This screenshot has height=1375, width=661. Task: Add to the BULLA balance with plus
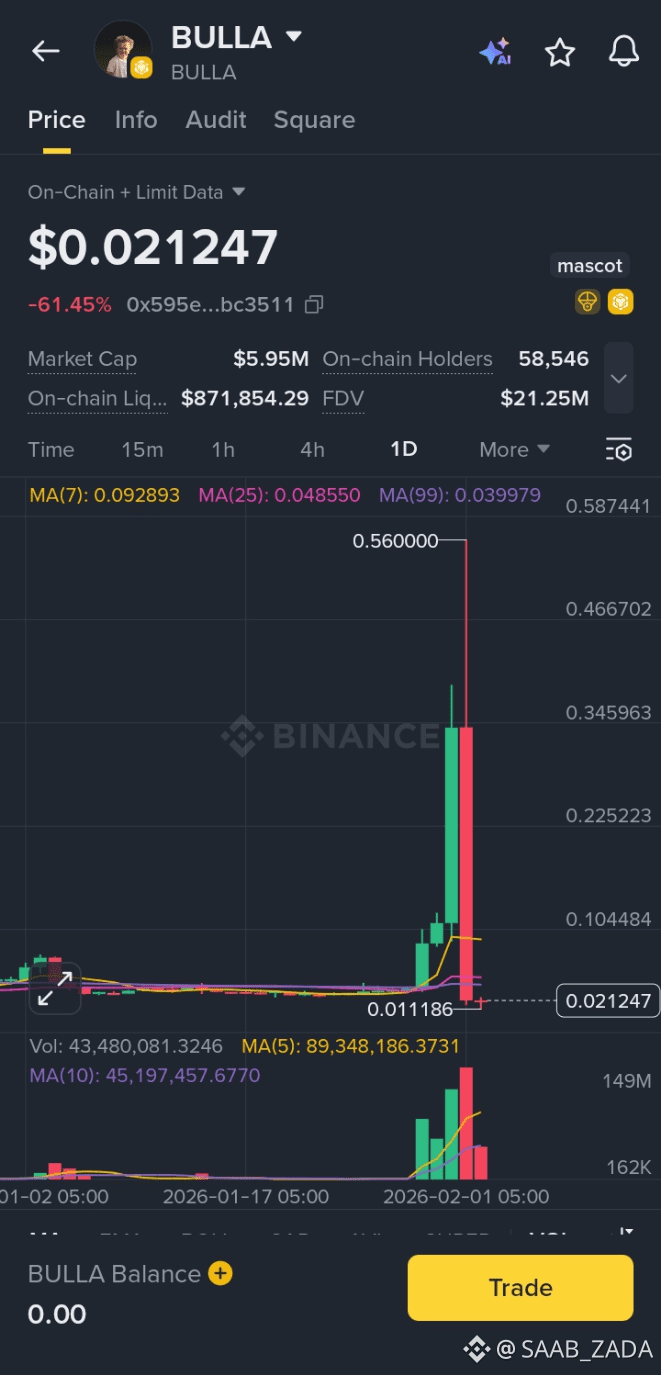tap(220, 1274)
